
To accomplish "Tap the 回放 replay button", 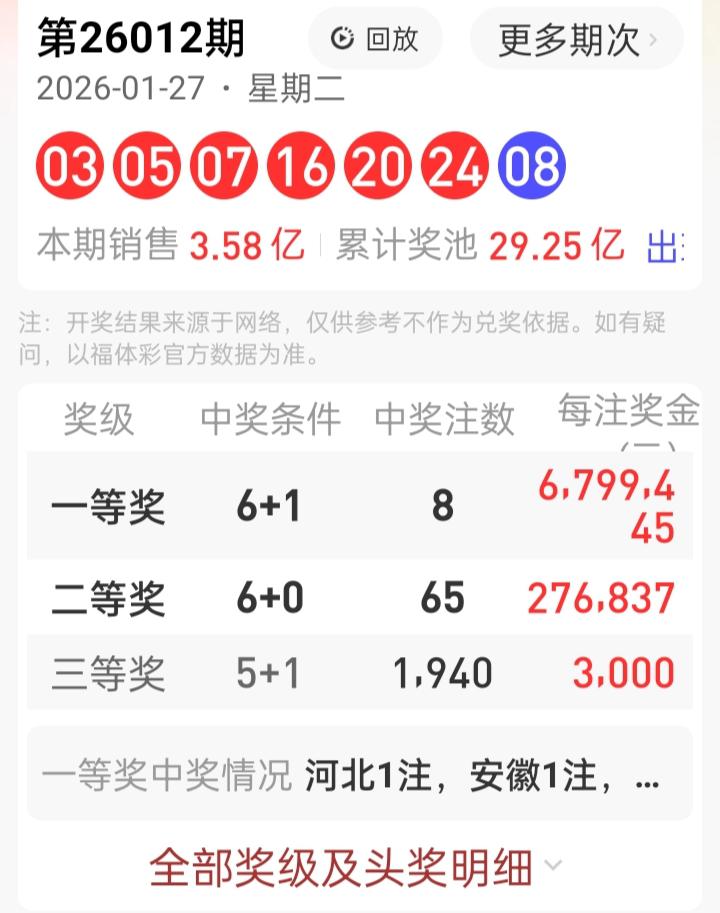I will pos(375,38).
